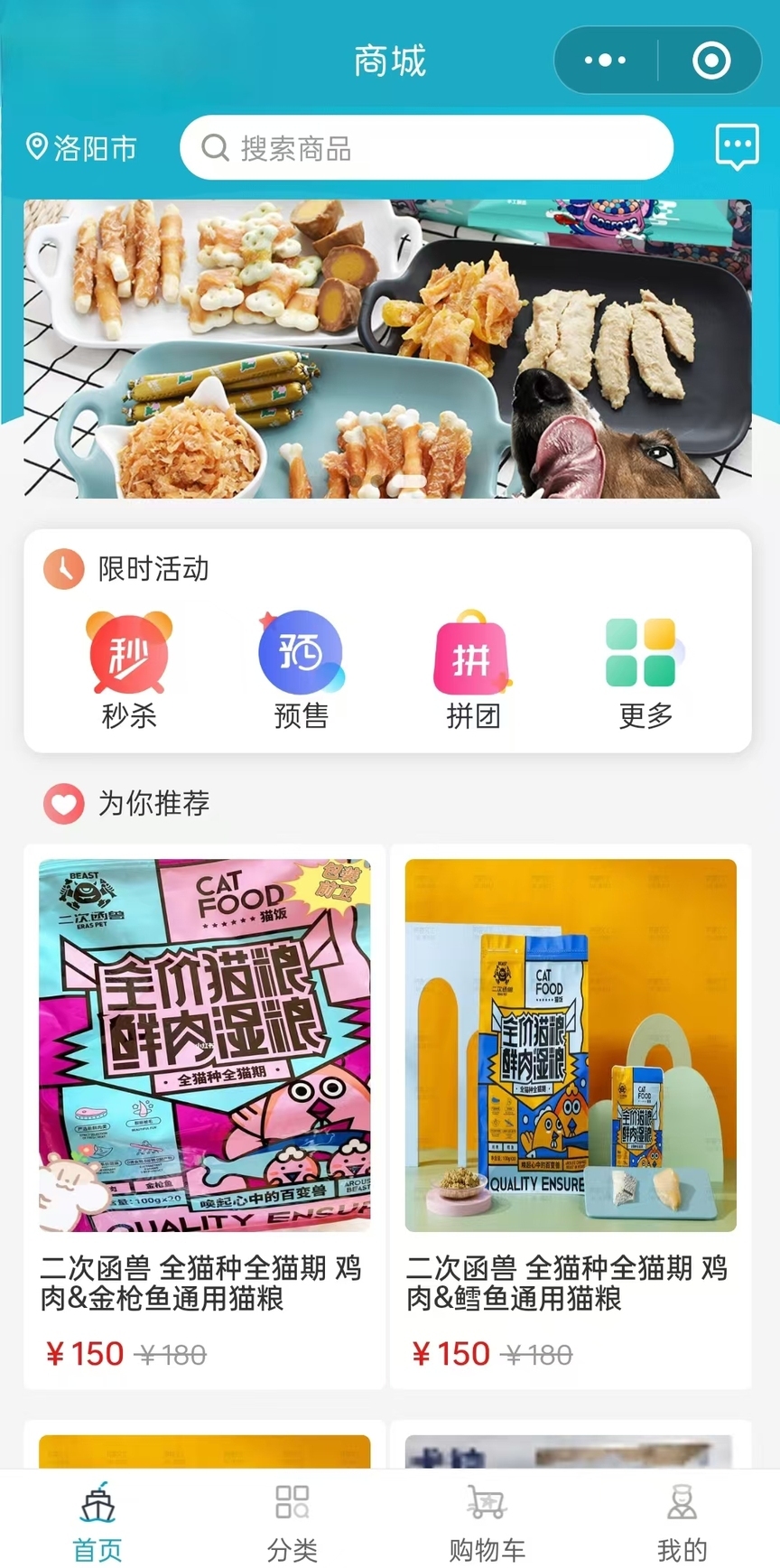Viewport: 780px width, 1568px height.
Task: Switch to the 分类 tab
Action: tap(292, 1522)
